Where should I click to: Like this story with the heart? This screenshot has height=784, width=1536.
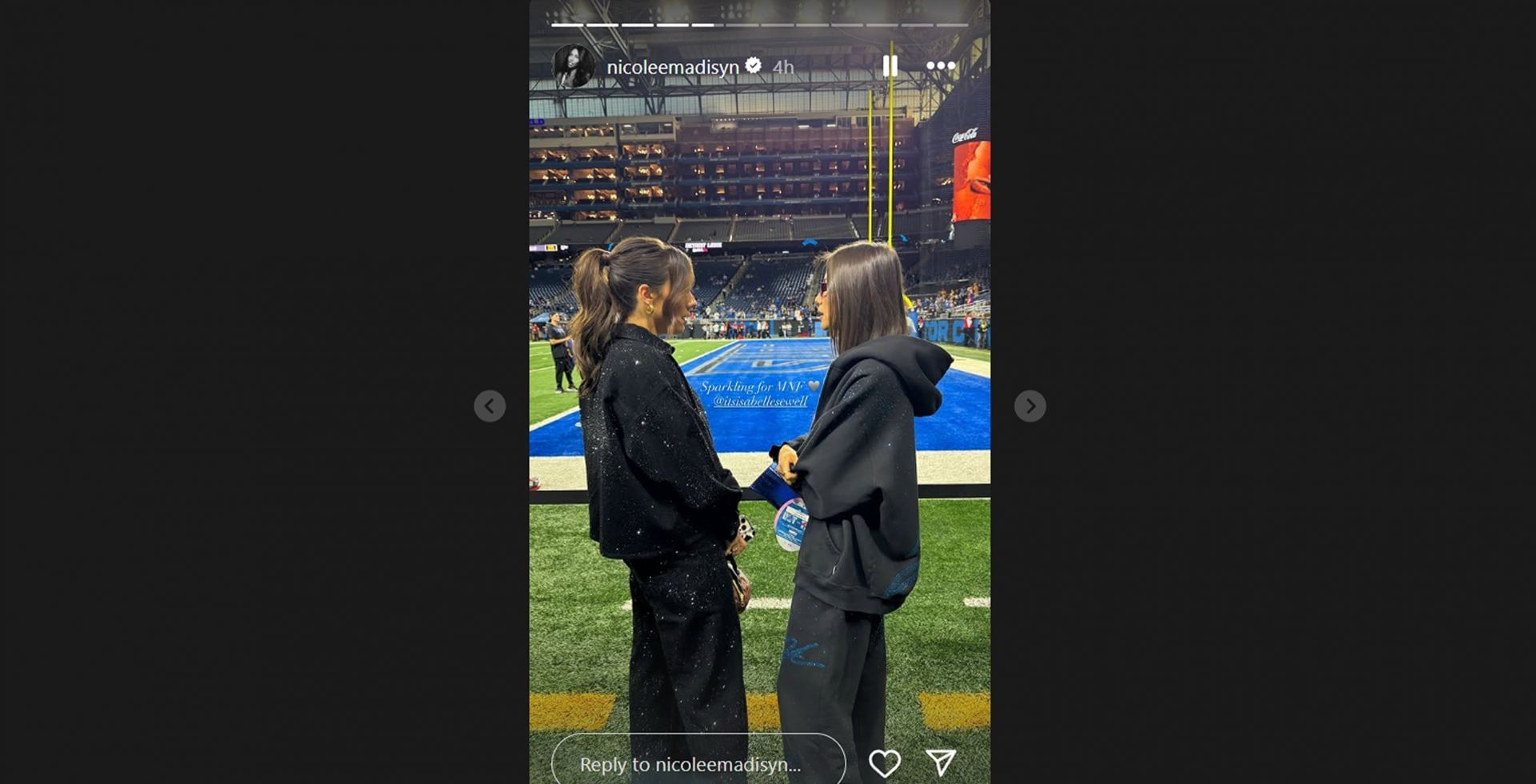pyautogui.click(x=884, y=763)
